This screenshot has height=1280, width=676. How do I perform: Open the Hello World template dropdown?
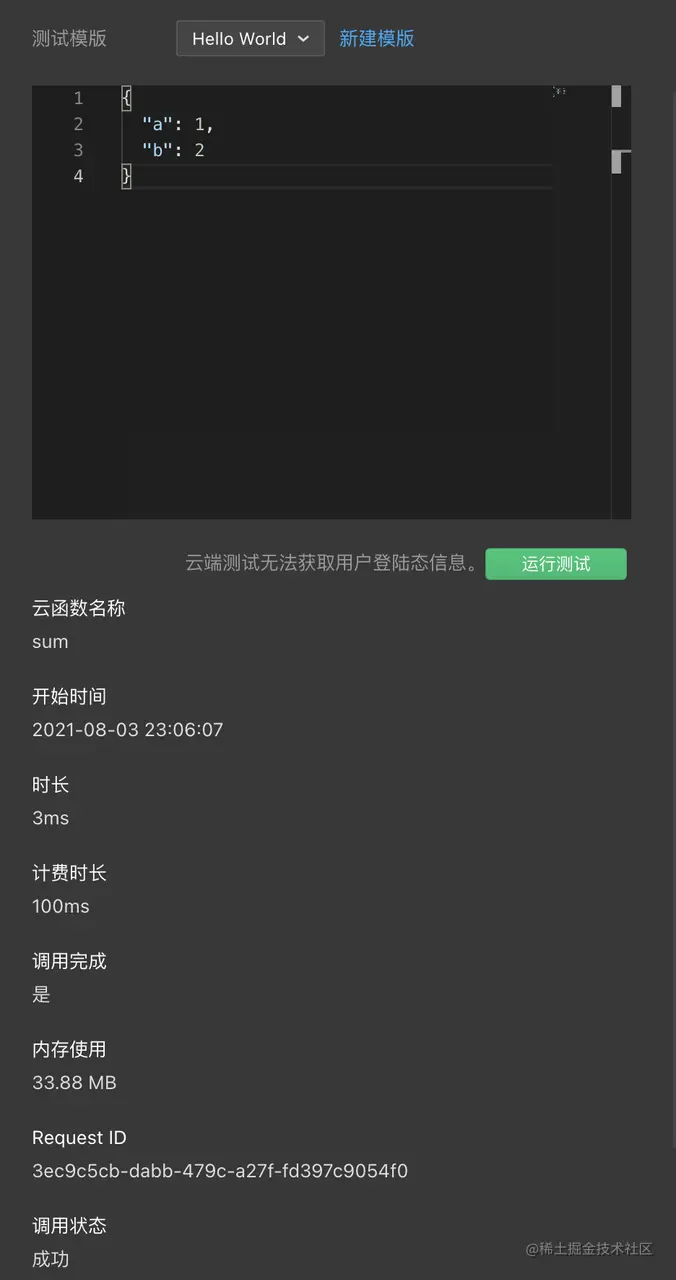click(x=250, y=39)
